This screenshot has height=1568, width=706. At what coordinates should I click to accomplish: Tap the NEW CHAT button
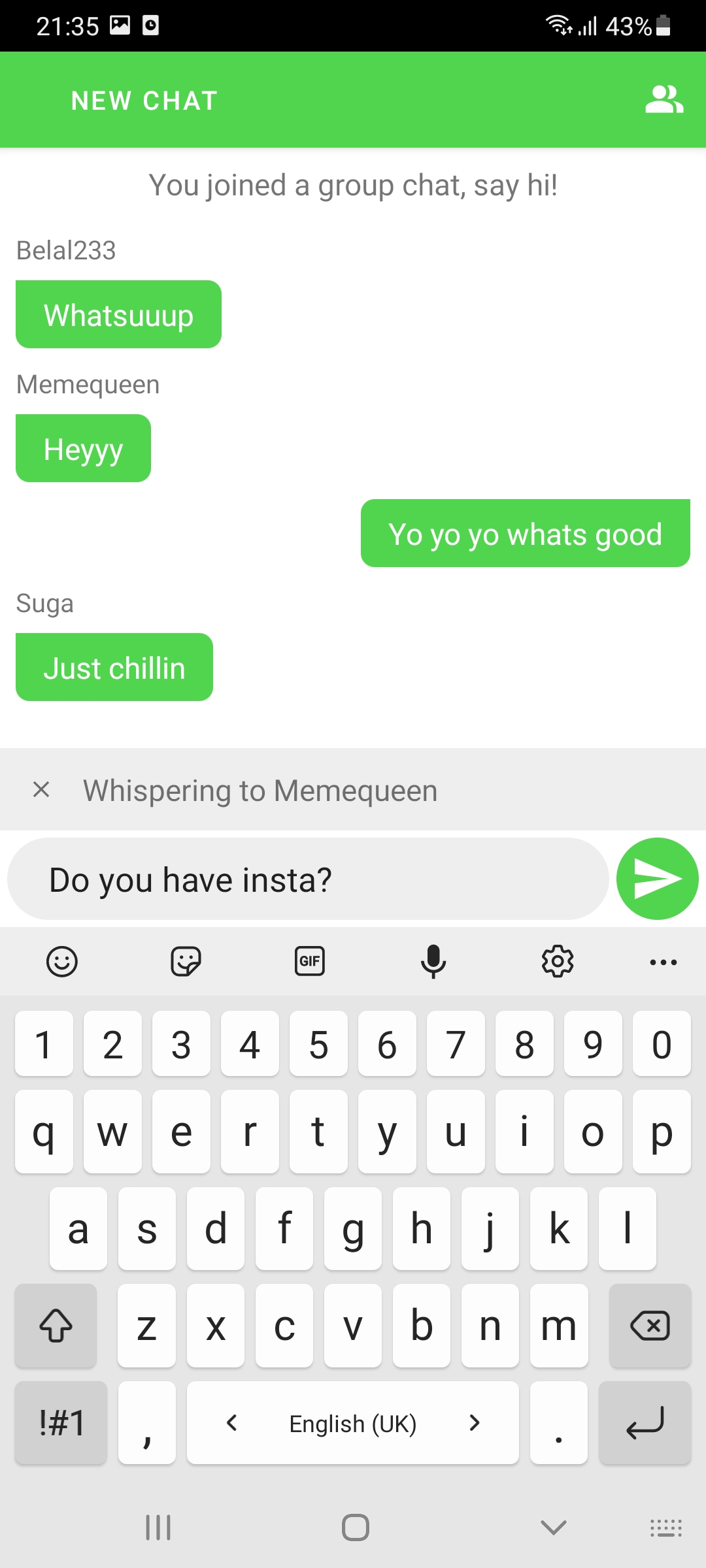click(x=144, y=101)
